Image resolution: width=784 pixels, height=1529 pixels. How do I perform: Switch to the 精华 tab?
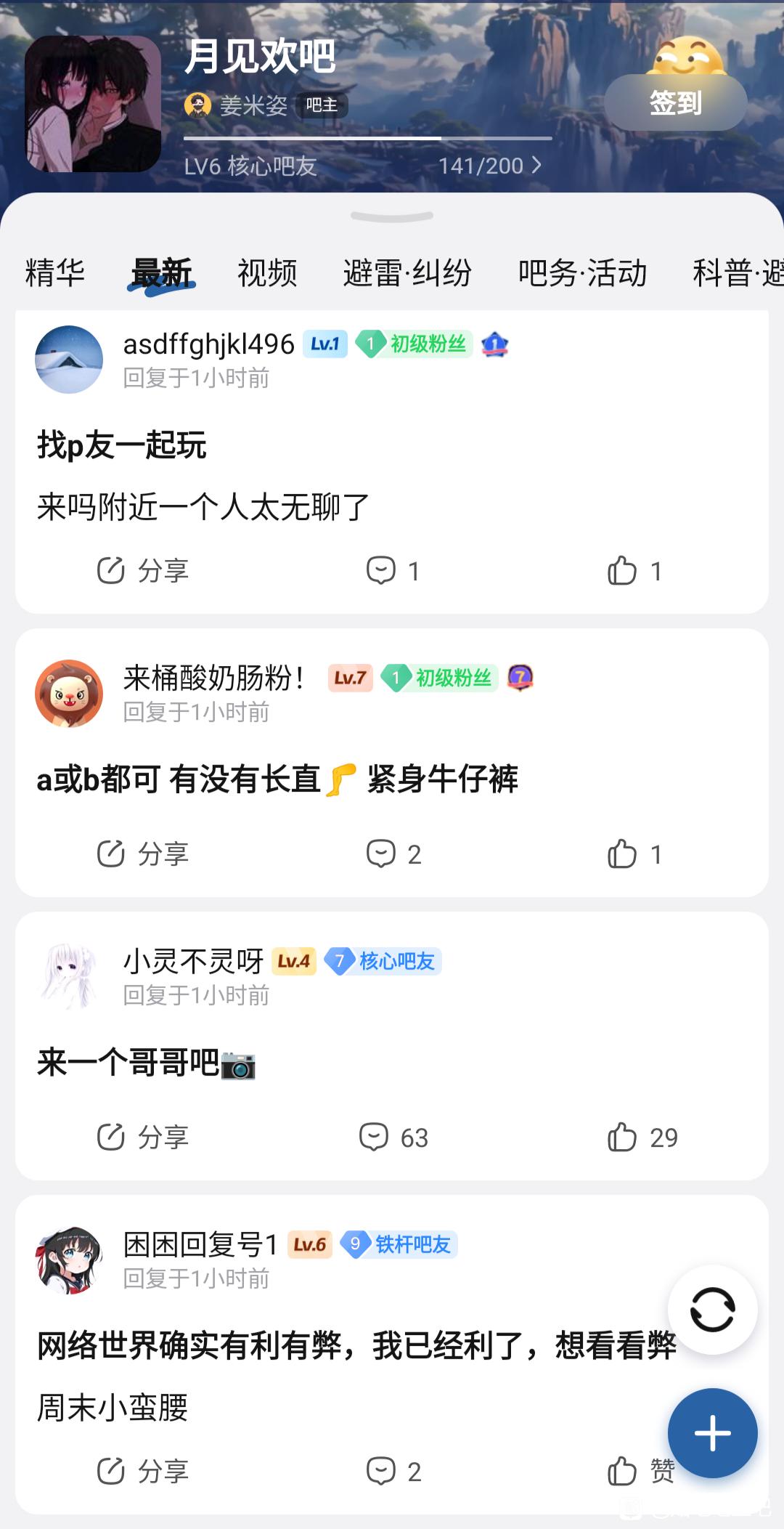coord(55,273)
